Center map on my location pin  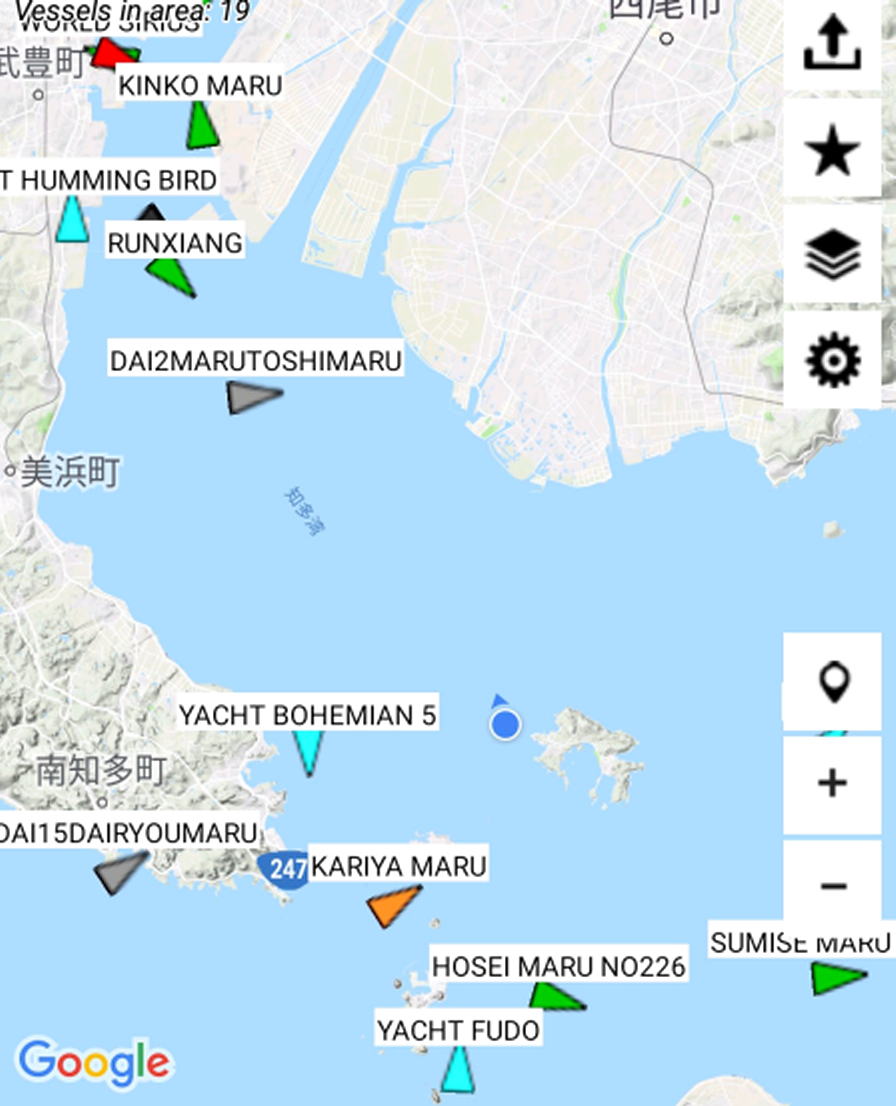click(832, 683)
